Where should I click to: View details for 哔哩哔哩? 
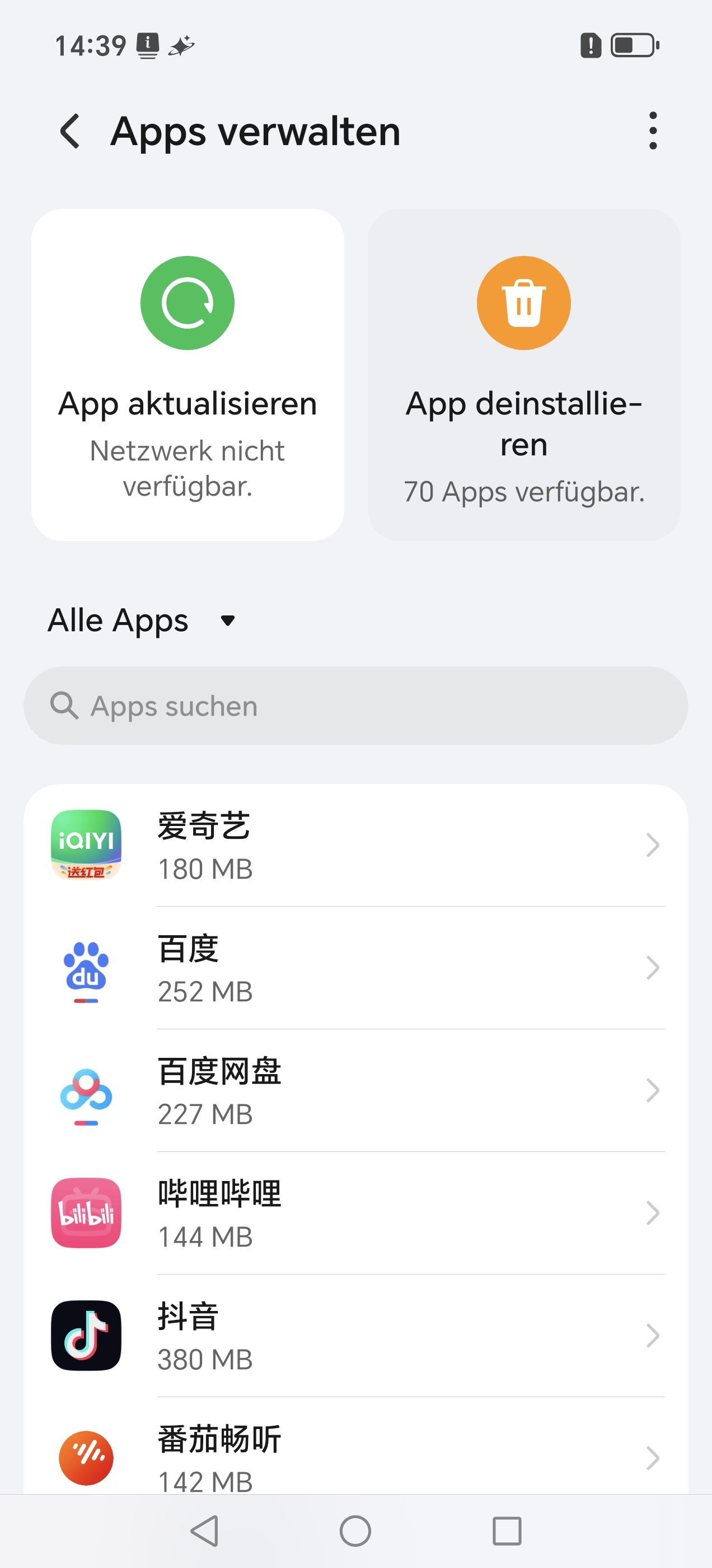(x=355, y=1213)
